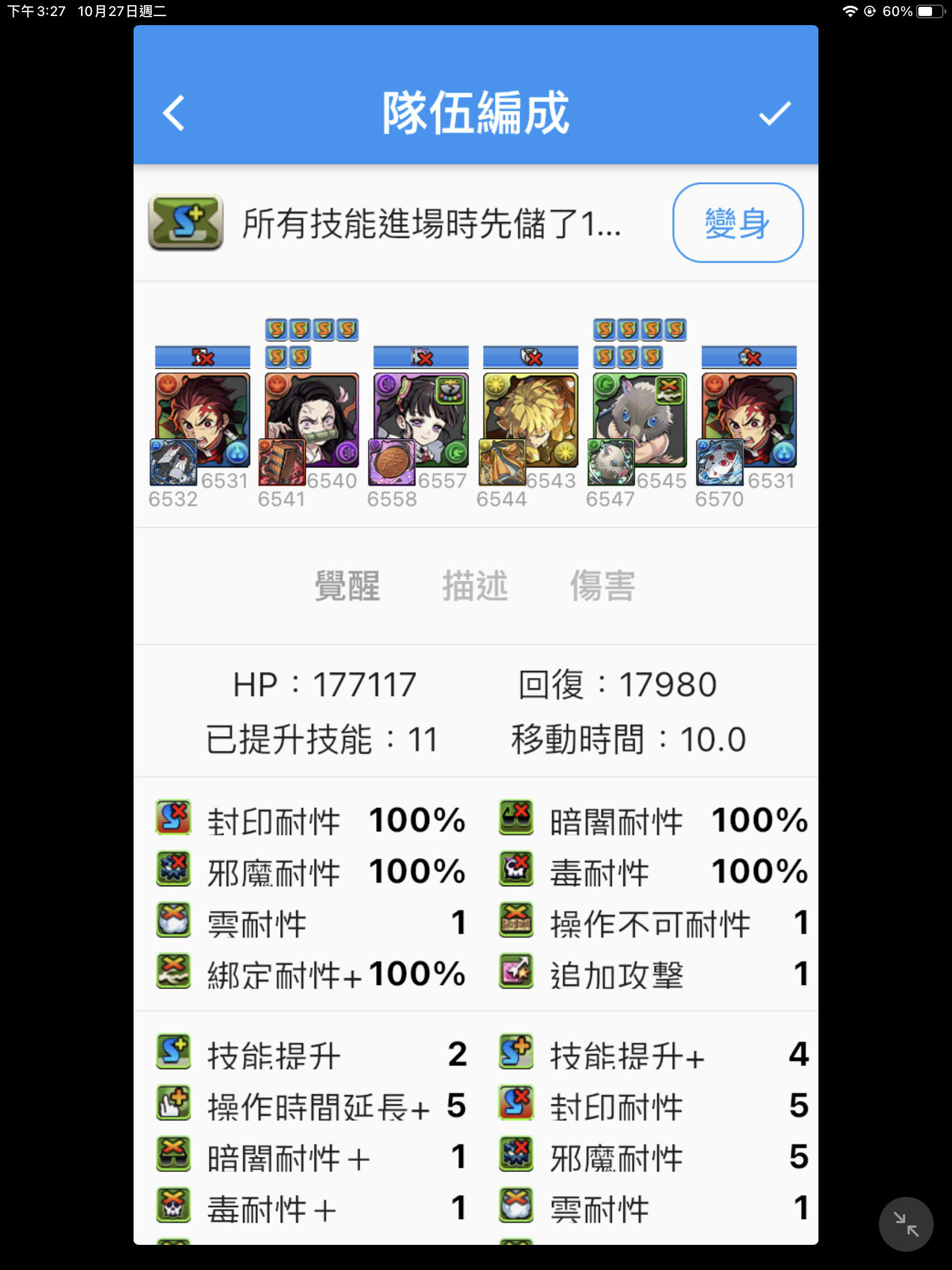This screenshot has height=1270, width=952.
Task: Tap Tanjiro's assist mask icon 6570
Action: (x=720, y=465)
